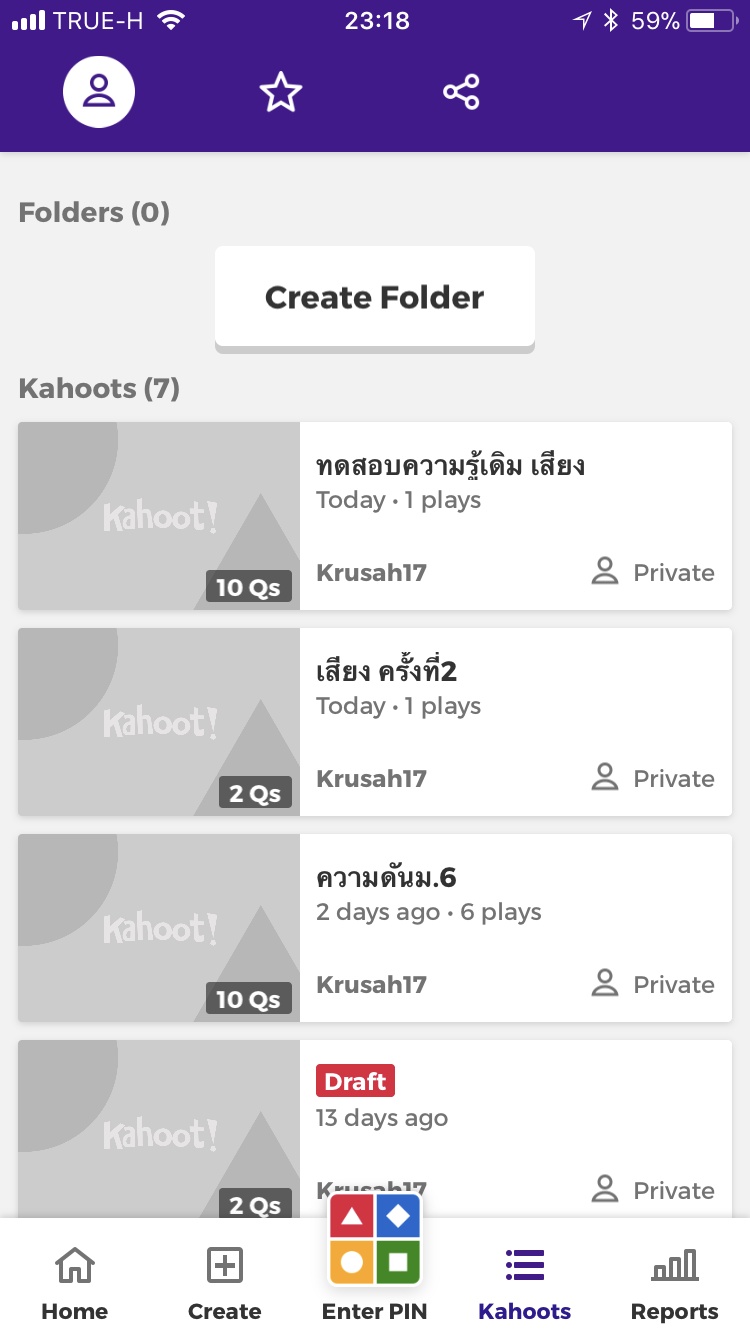
Task: Go to the Home tab
Action: [x=75, y=1283]
